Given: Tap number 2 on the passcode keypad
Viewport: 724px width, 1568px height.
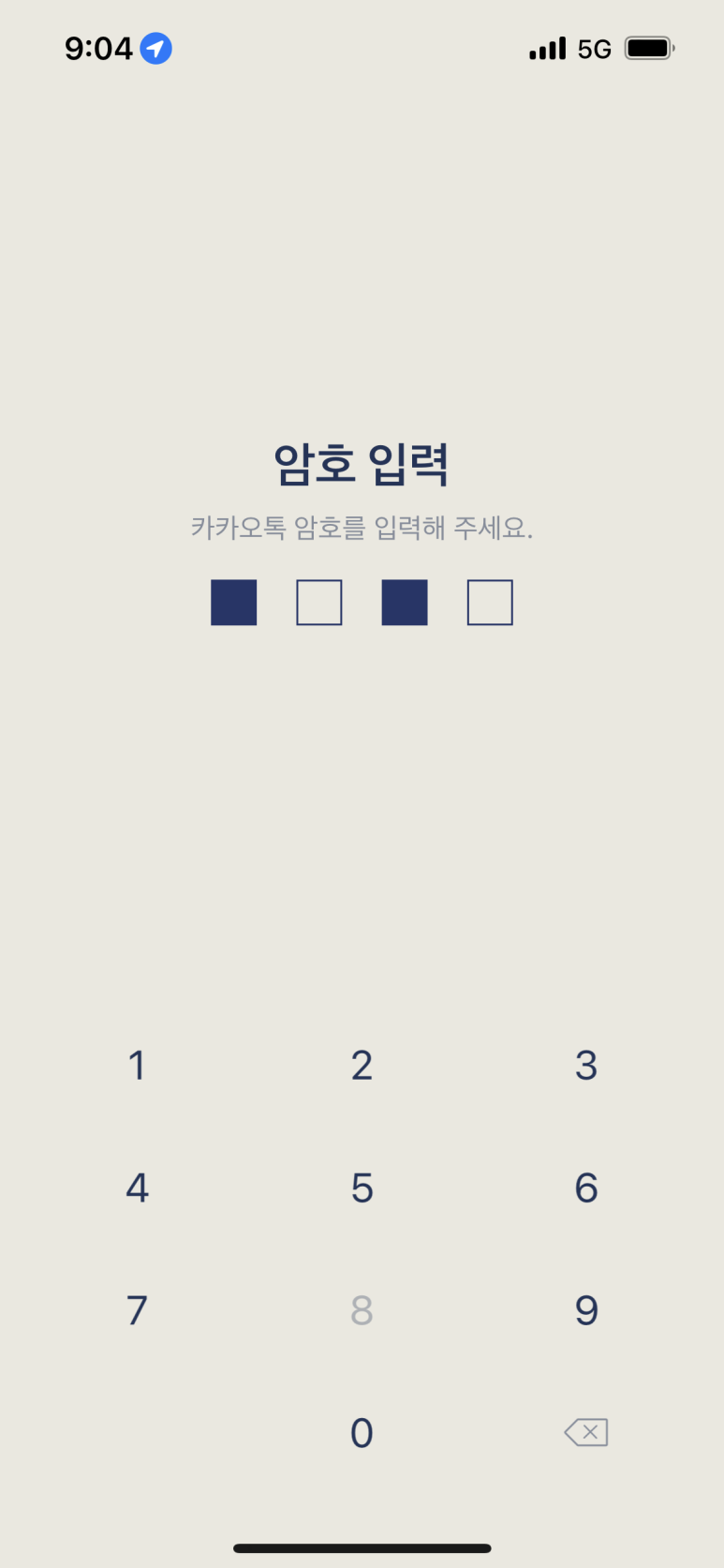Looking at the screenshot, I should [362, 1066].
